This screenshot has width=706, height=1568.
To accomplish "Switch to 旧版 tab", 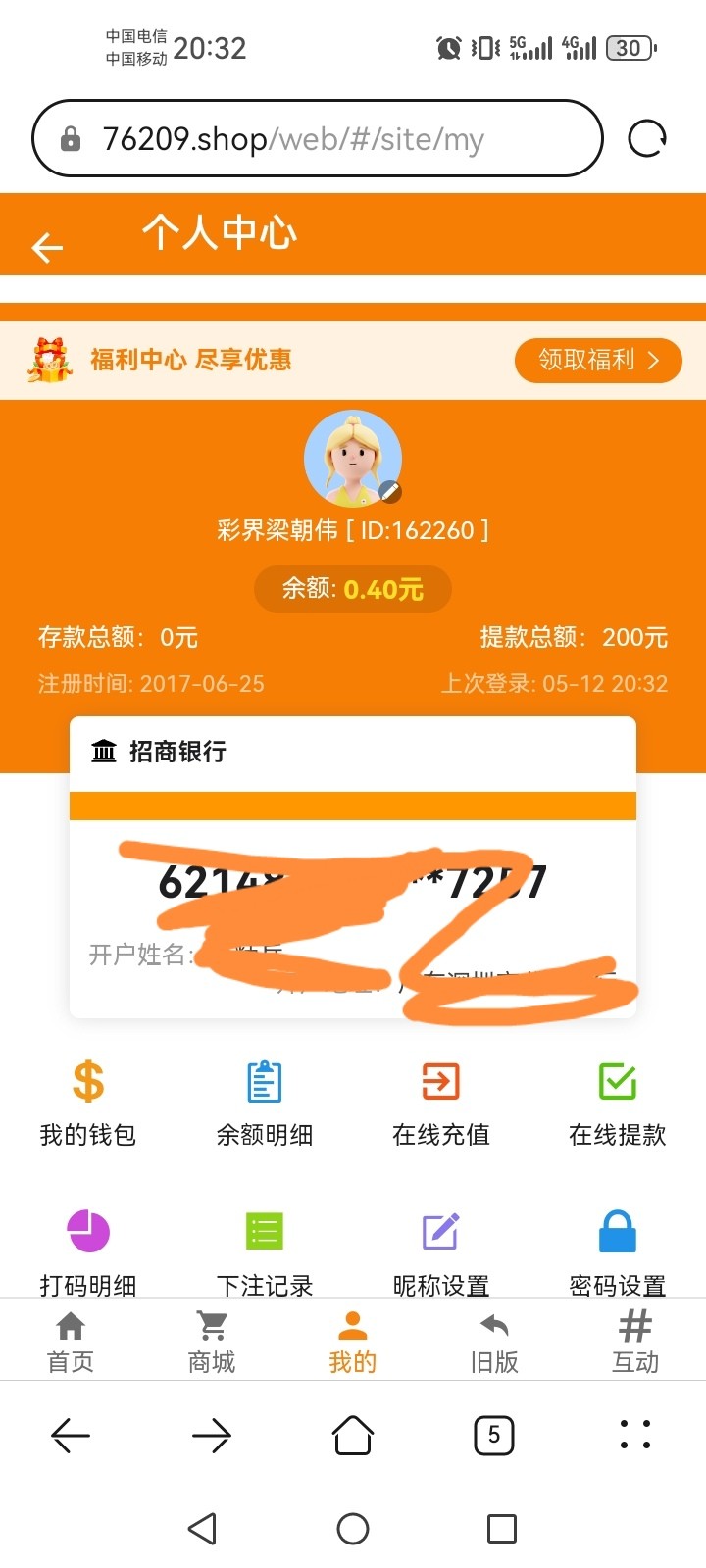I will [494, 1342].
